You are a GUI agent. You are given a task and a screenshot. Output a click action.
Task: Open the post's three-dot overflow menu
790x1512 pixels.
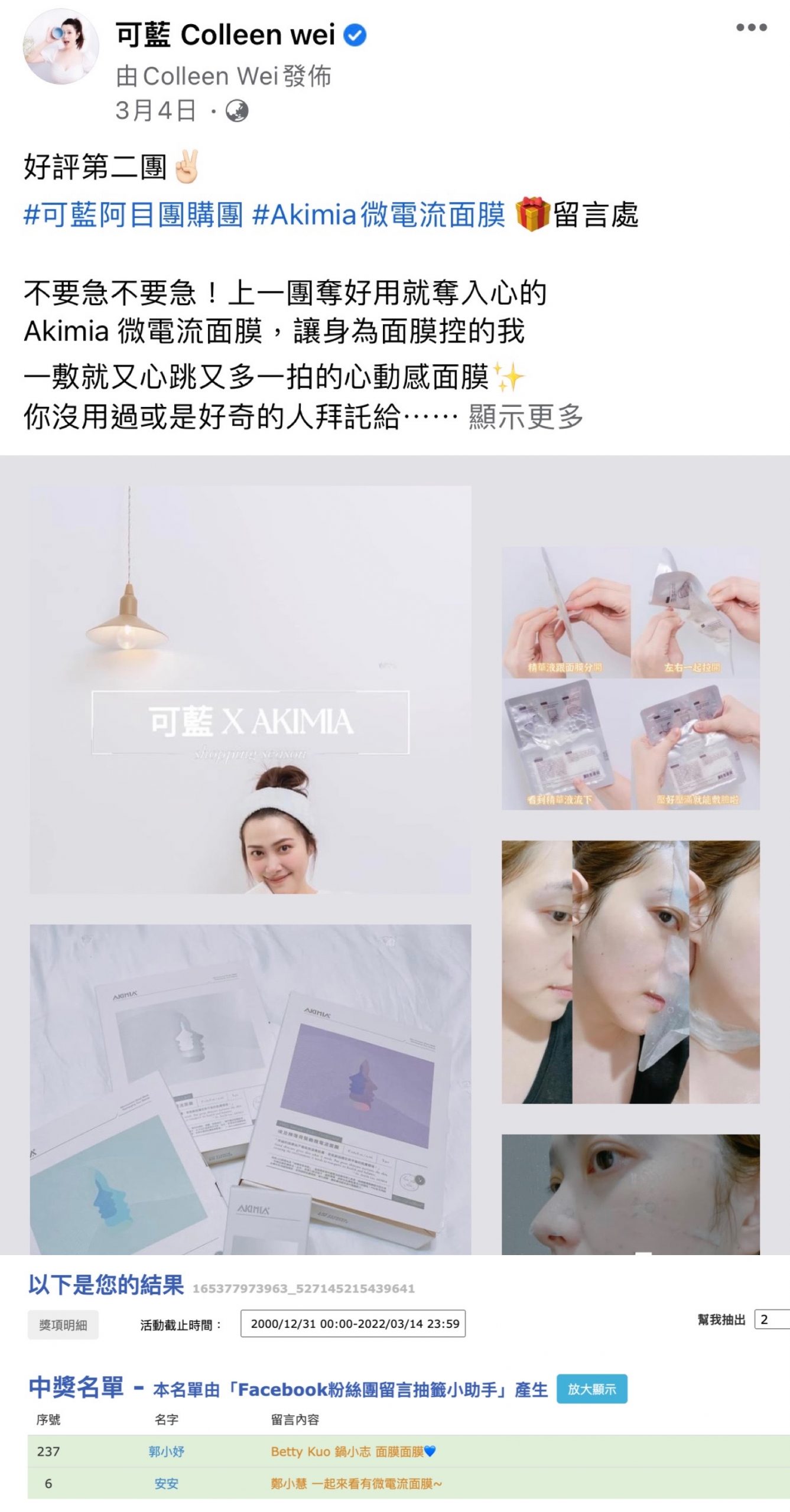pos(751,28)
